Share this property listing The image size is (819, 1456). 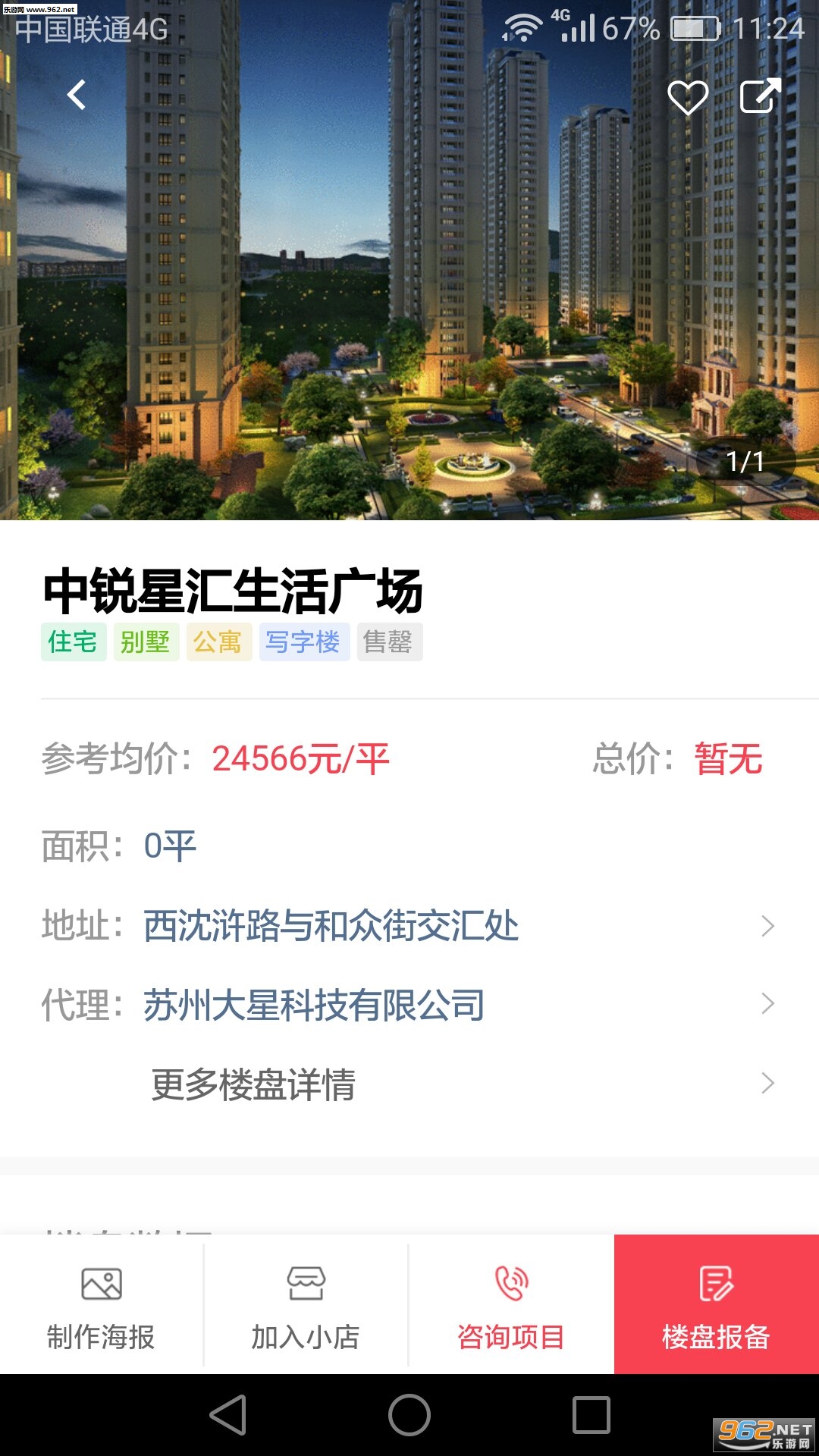(x=760, y=96)
